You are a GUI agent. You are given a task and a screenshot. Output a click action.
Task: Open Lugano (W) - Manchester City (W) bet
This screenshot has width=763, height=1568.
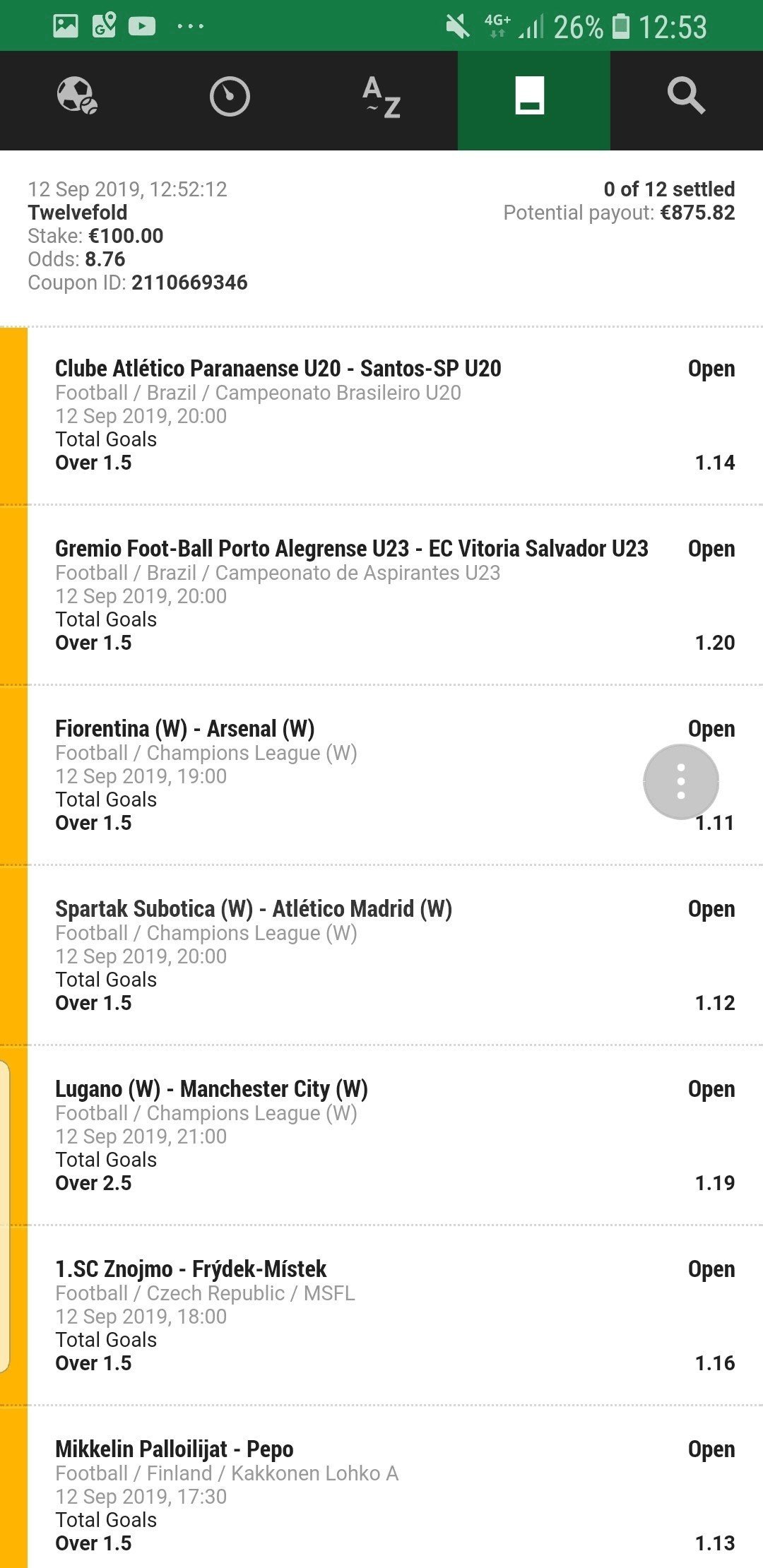211,1089
